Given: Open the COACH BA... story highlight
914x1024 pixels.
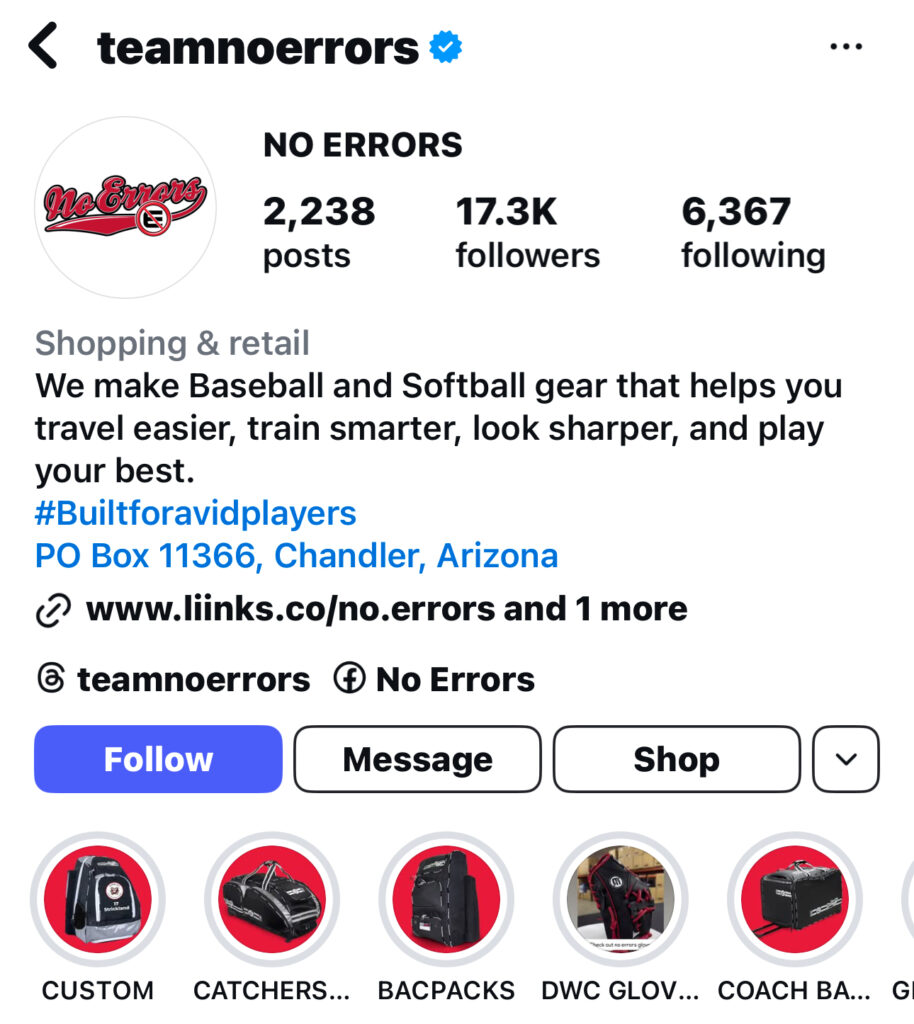Looking at the screenshot, I should tap(794, 900).
